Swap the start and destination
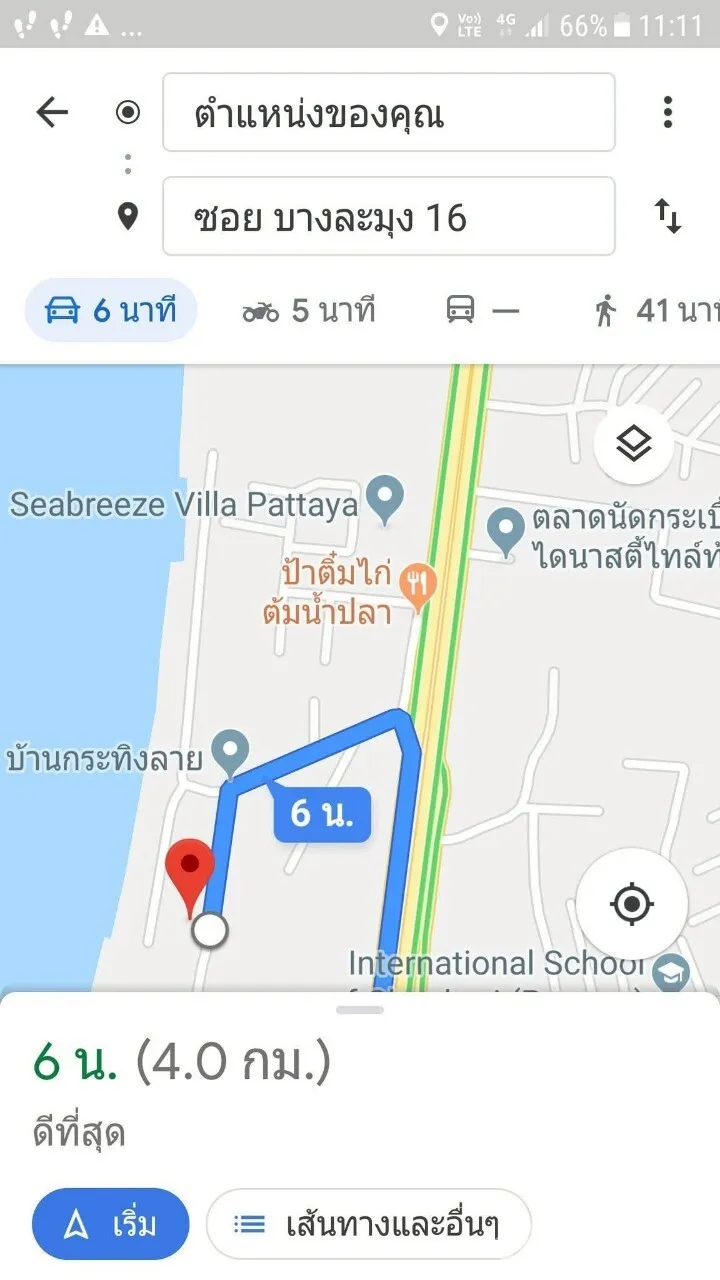The height and width of the screenshot is (1280, 720). coord(668,216)
